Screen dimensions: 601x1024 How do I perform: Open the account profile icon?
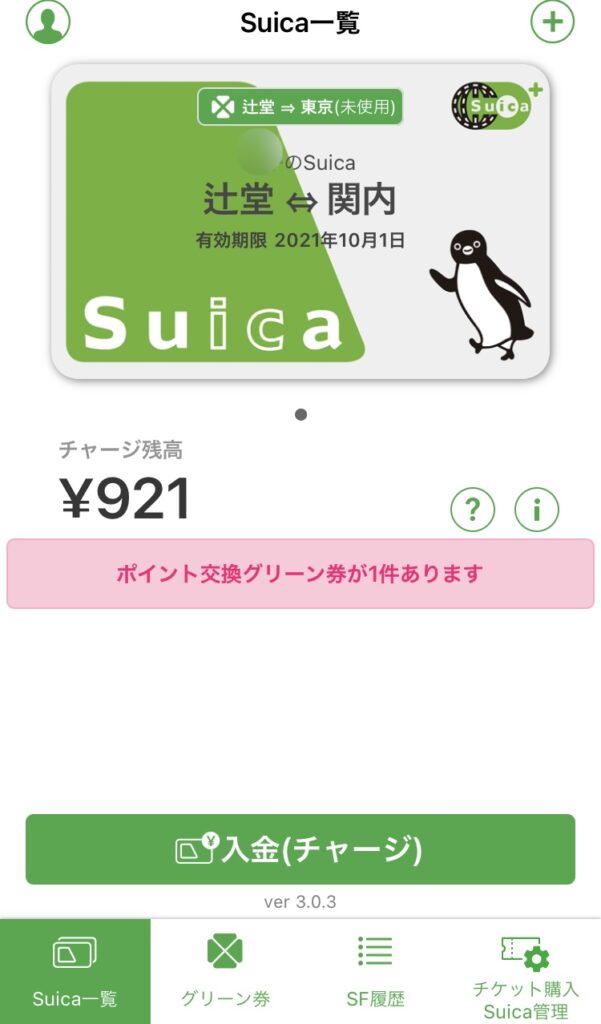point(48,21)
